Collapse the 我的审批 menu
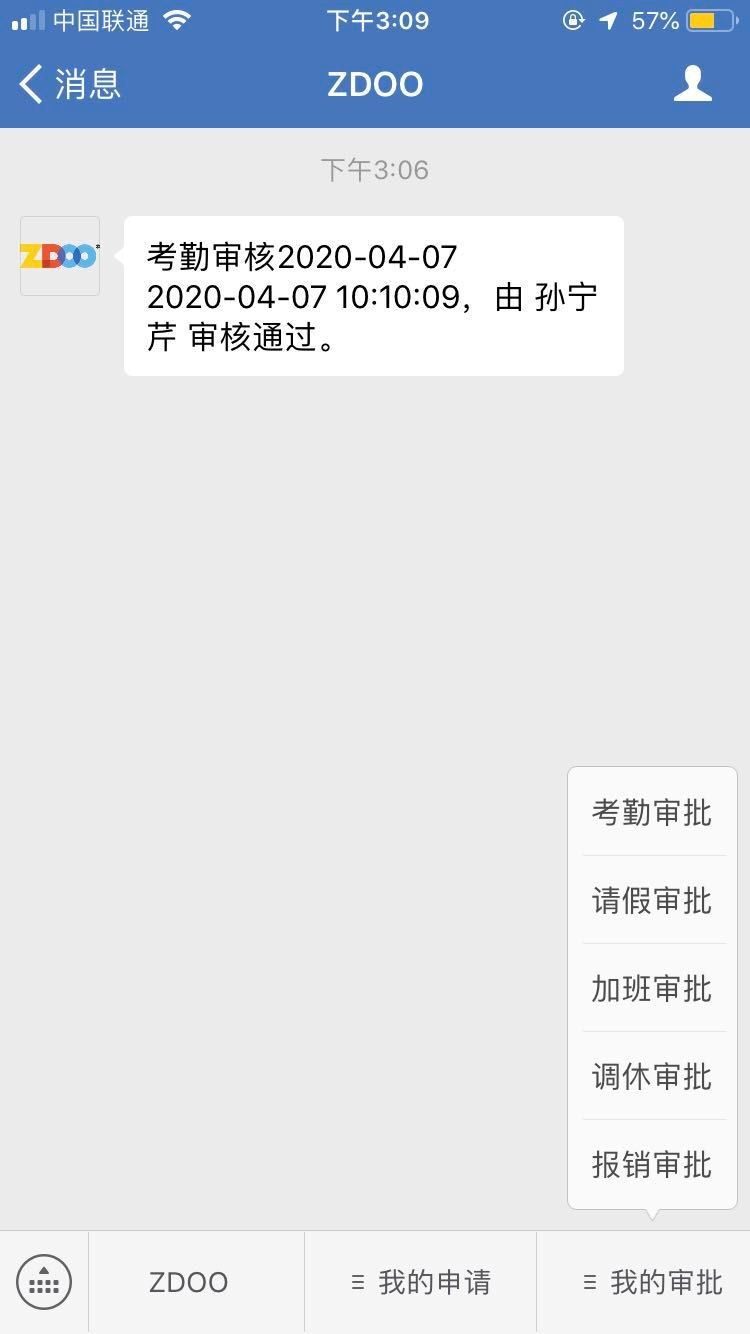 (x=652, y=1282)
